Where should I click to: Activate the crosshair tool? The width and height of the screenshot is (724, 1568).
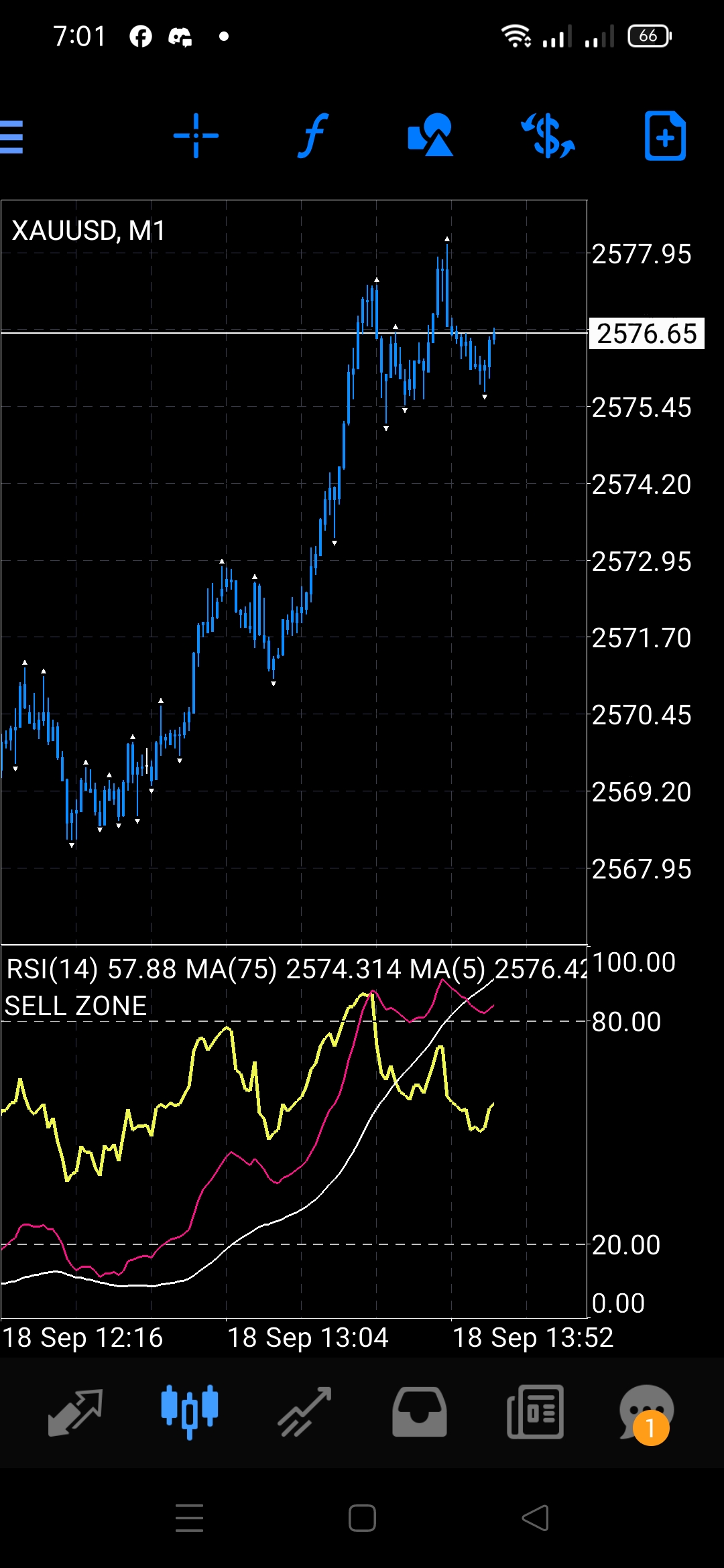pos(196,136)
